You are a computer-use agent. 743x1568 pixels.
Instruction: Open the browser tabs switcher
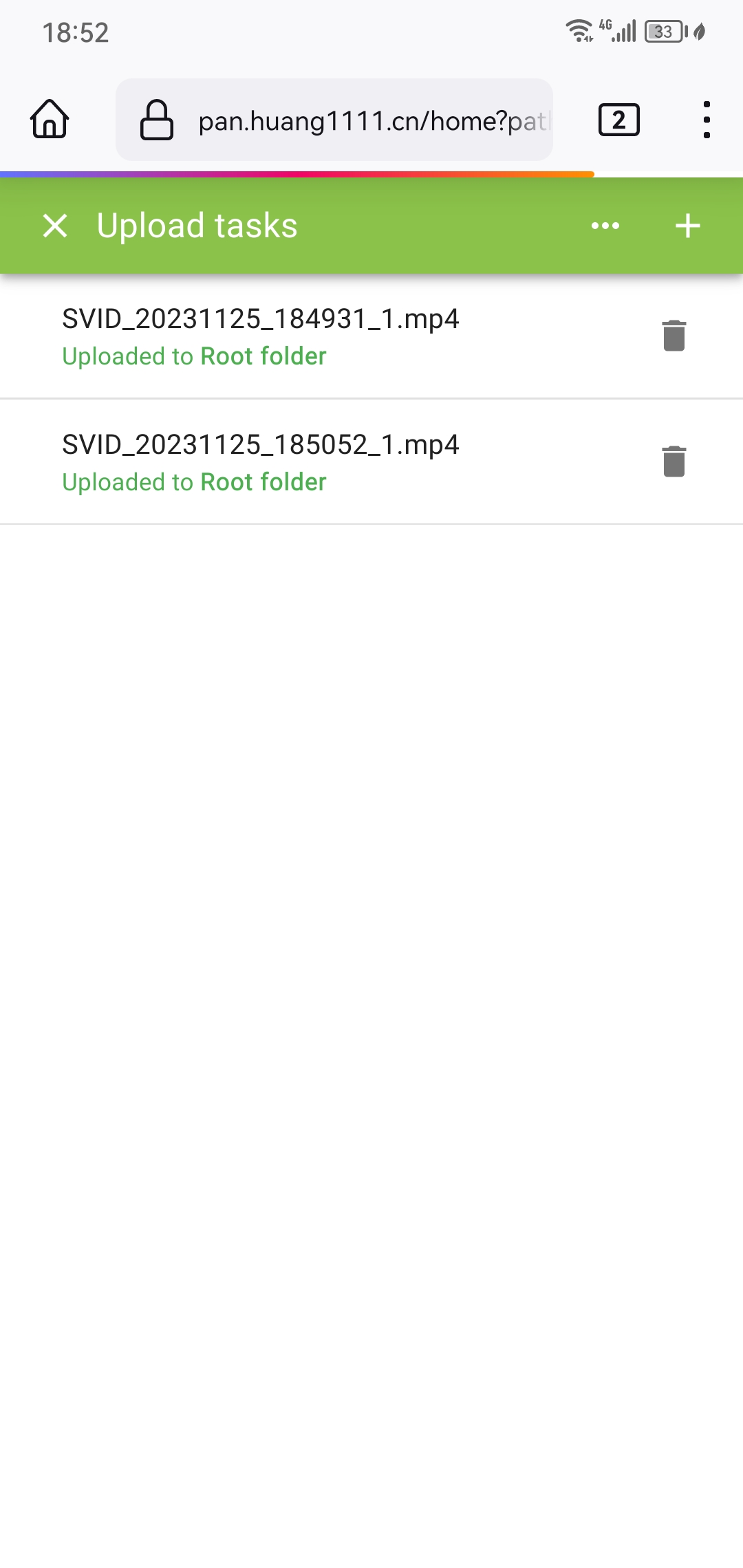(x=618, y=120)
